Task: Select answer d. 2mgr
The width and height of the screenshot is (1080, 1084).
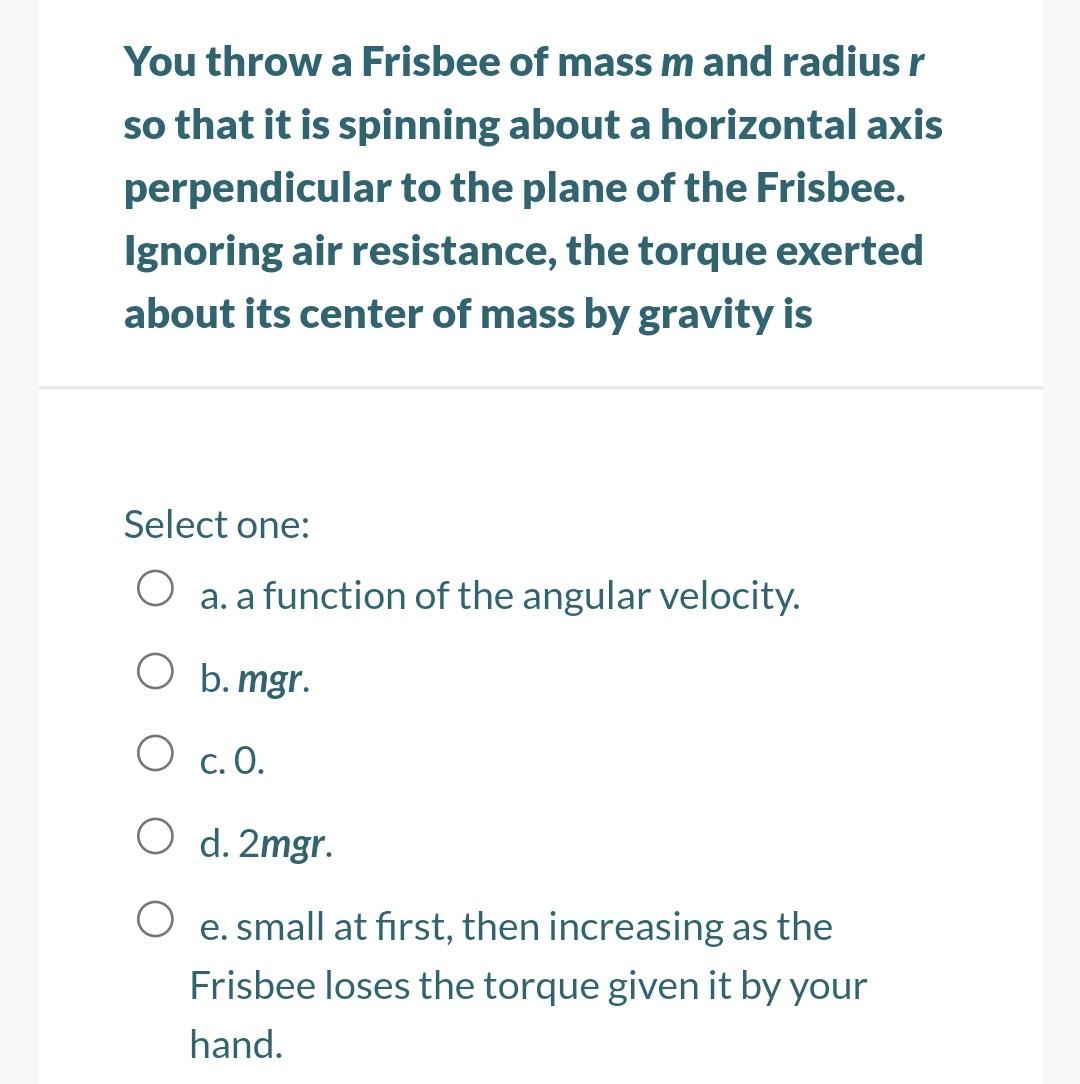Action: tap(153, 840)
